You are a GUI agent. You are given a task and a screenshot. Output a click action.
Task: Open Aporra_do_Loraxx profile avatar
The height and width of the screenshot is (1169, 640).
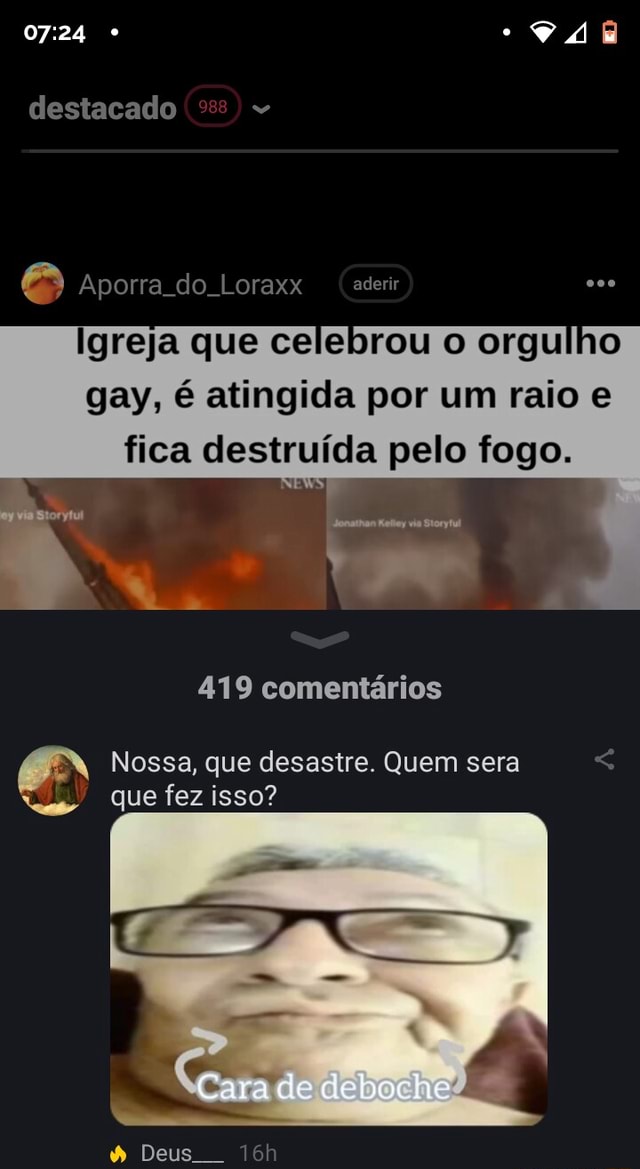[43, 283]
